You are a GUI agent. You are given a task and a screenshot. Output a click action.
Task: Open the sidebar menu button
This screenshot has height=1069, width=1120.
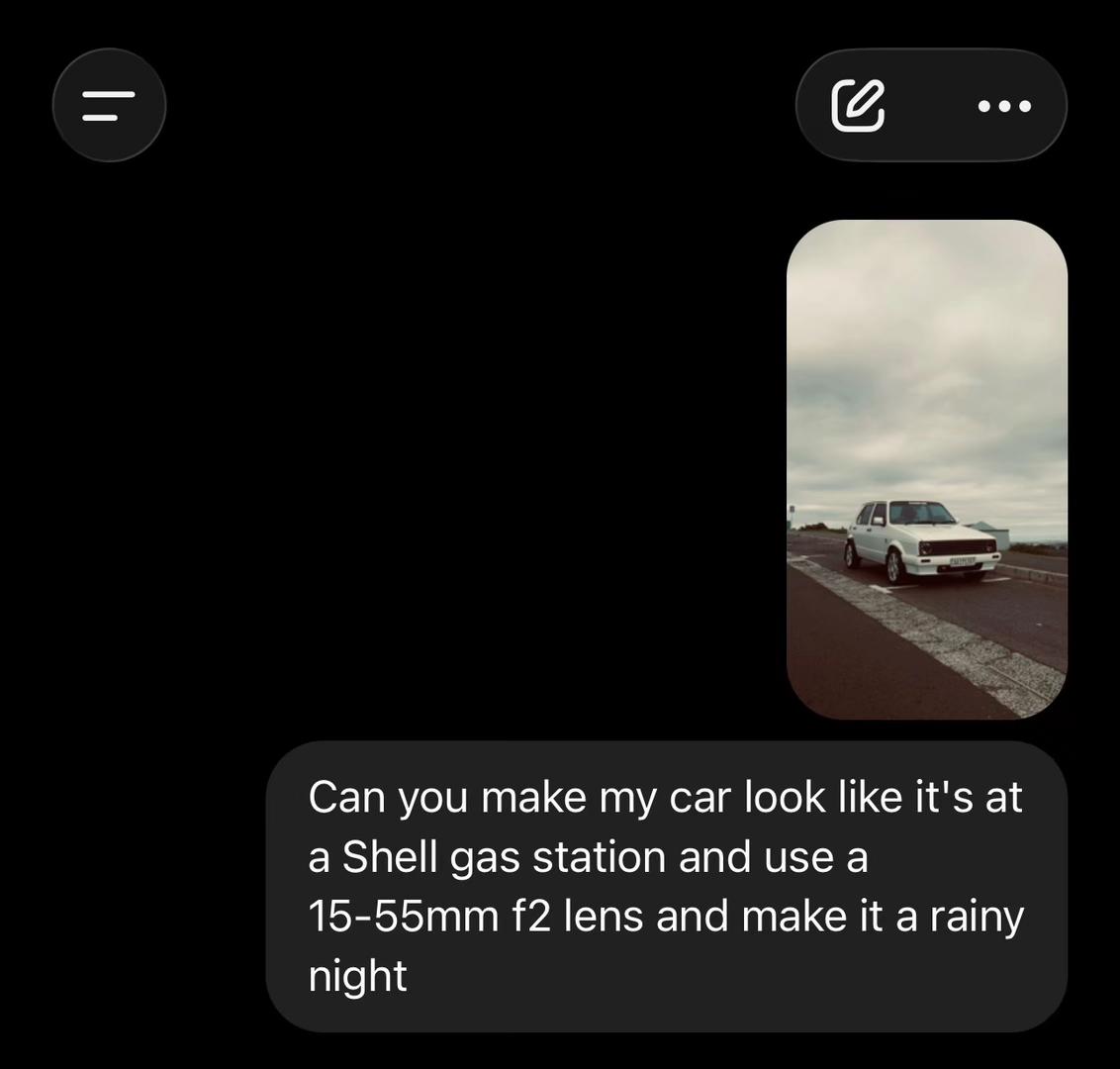(109, 105)
